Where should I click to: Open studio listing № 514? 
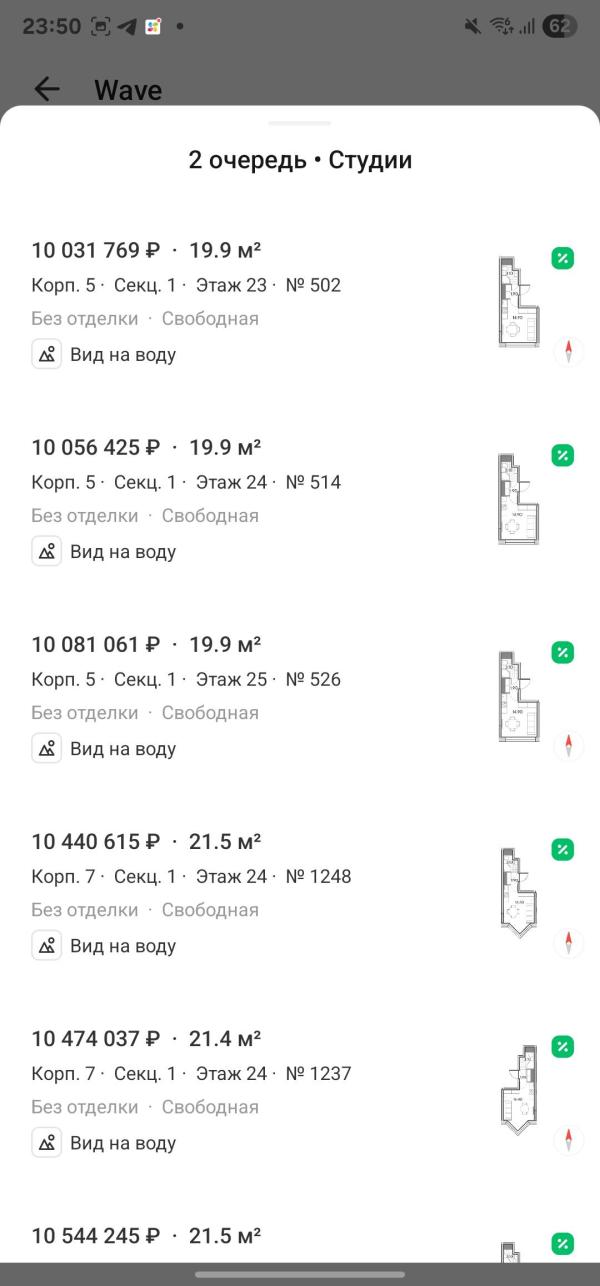pyautogui.click(x=300, y=500)
